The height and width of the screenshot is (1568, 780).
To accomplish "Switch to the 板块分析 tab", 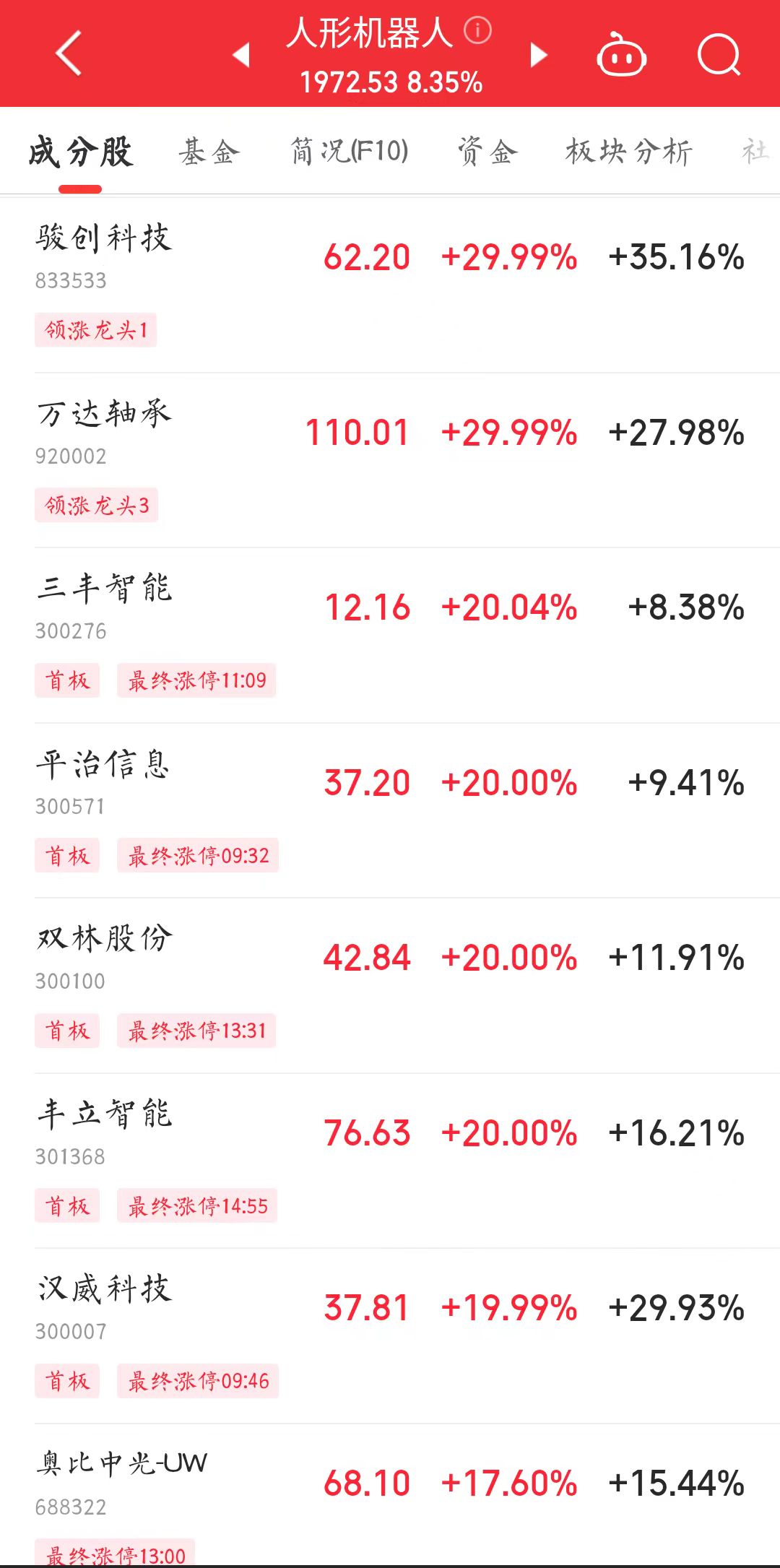I will [629, 152].
